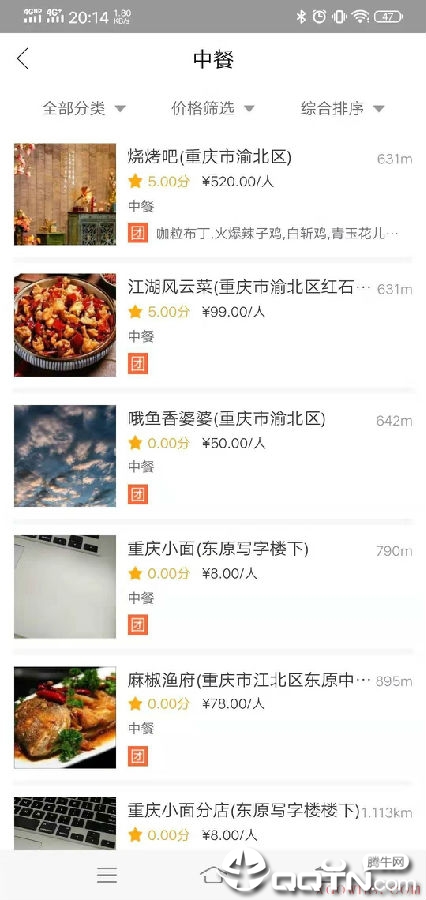The width and height of the screenshot is (426, 900).
Task: Expand the 综合排序 sorting dropdown
Action: click(342, 108)
